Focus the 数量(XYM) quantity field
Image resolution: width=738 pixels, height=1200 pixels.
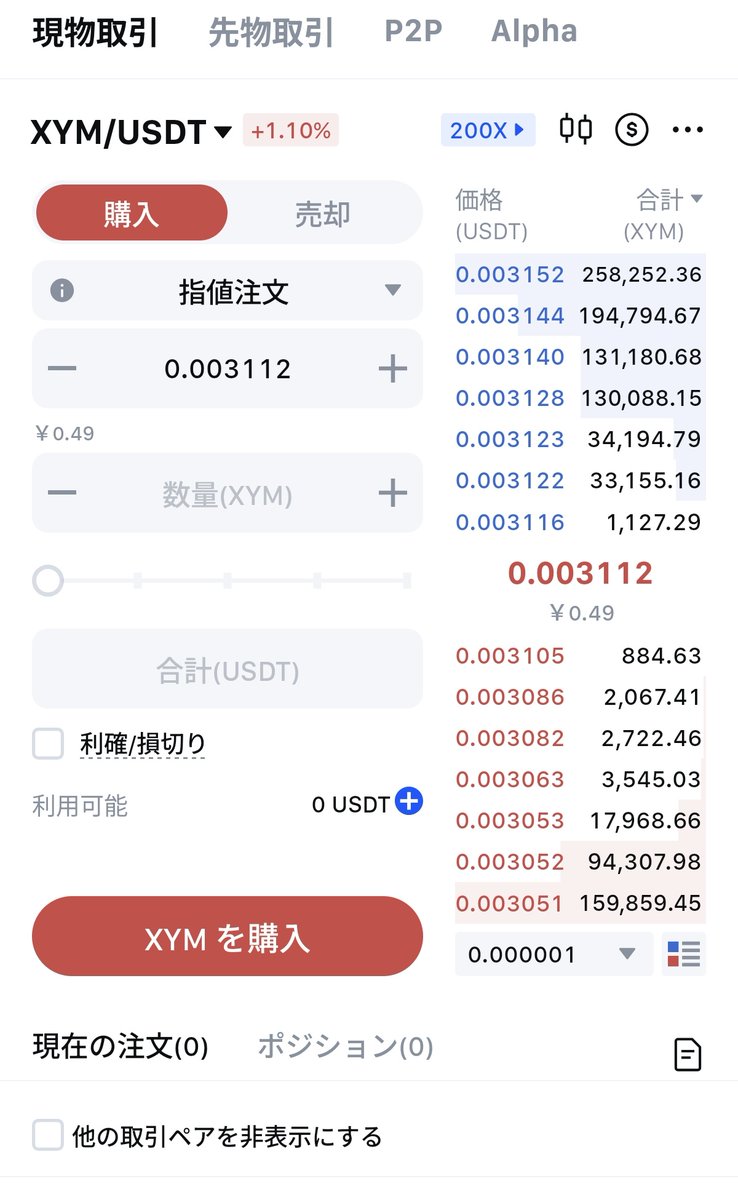227,494
